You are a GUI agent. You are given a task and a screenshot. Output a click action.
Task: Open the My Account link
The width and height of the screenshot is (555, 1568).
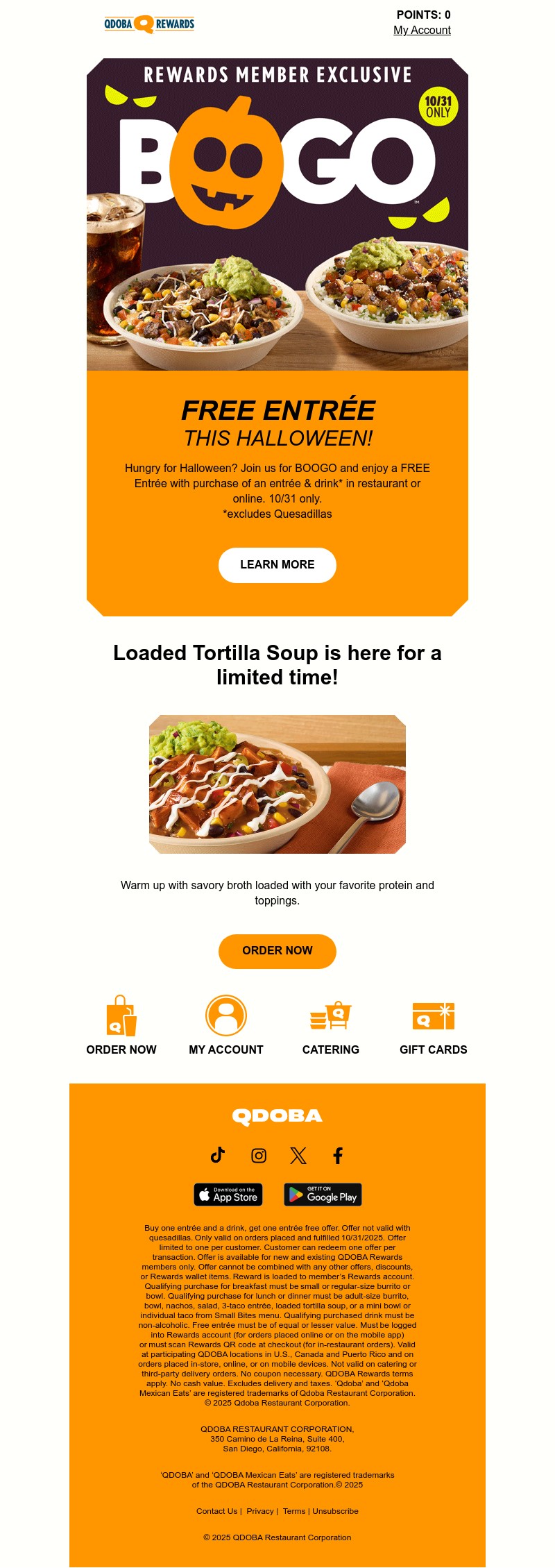423,31
